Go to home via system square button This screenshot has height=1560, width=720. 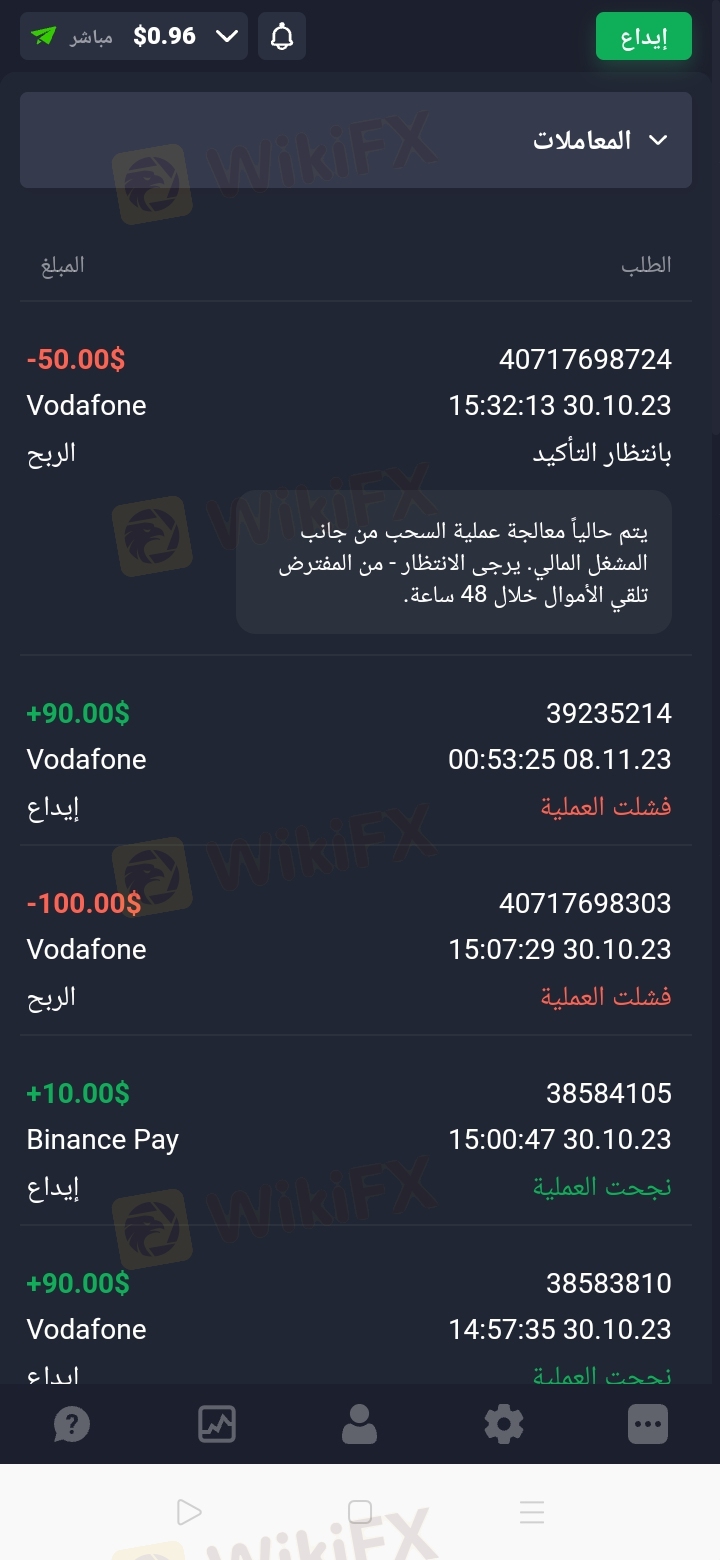click(x=360, y=1511)
